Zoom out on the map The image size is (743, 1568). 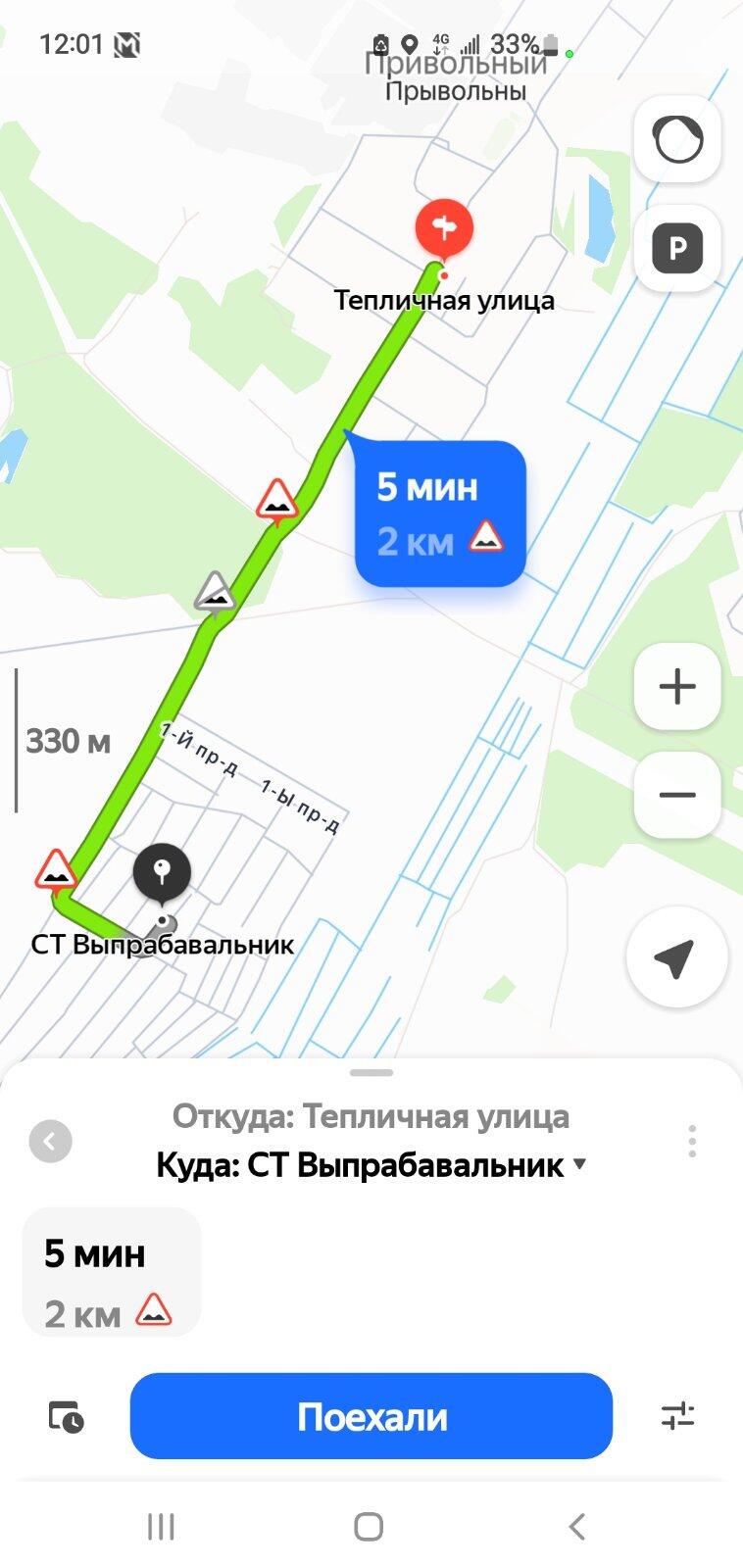pyautogui.click(x=677, y=795)
